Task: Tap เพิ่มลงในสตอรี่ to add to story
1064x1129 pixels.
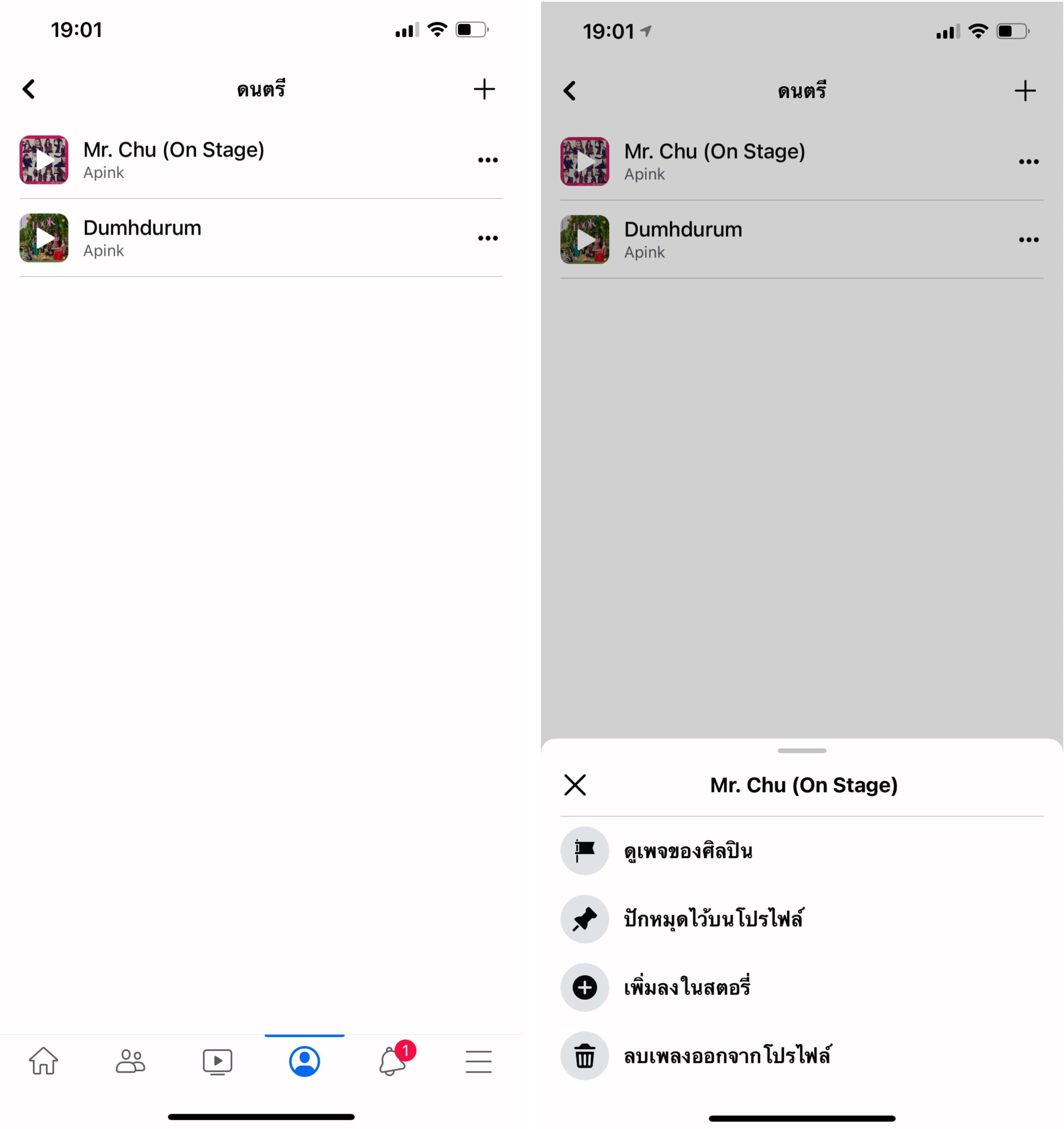Action: pos(687,987)
